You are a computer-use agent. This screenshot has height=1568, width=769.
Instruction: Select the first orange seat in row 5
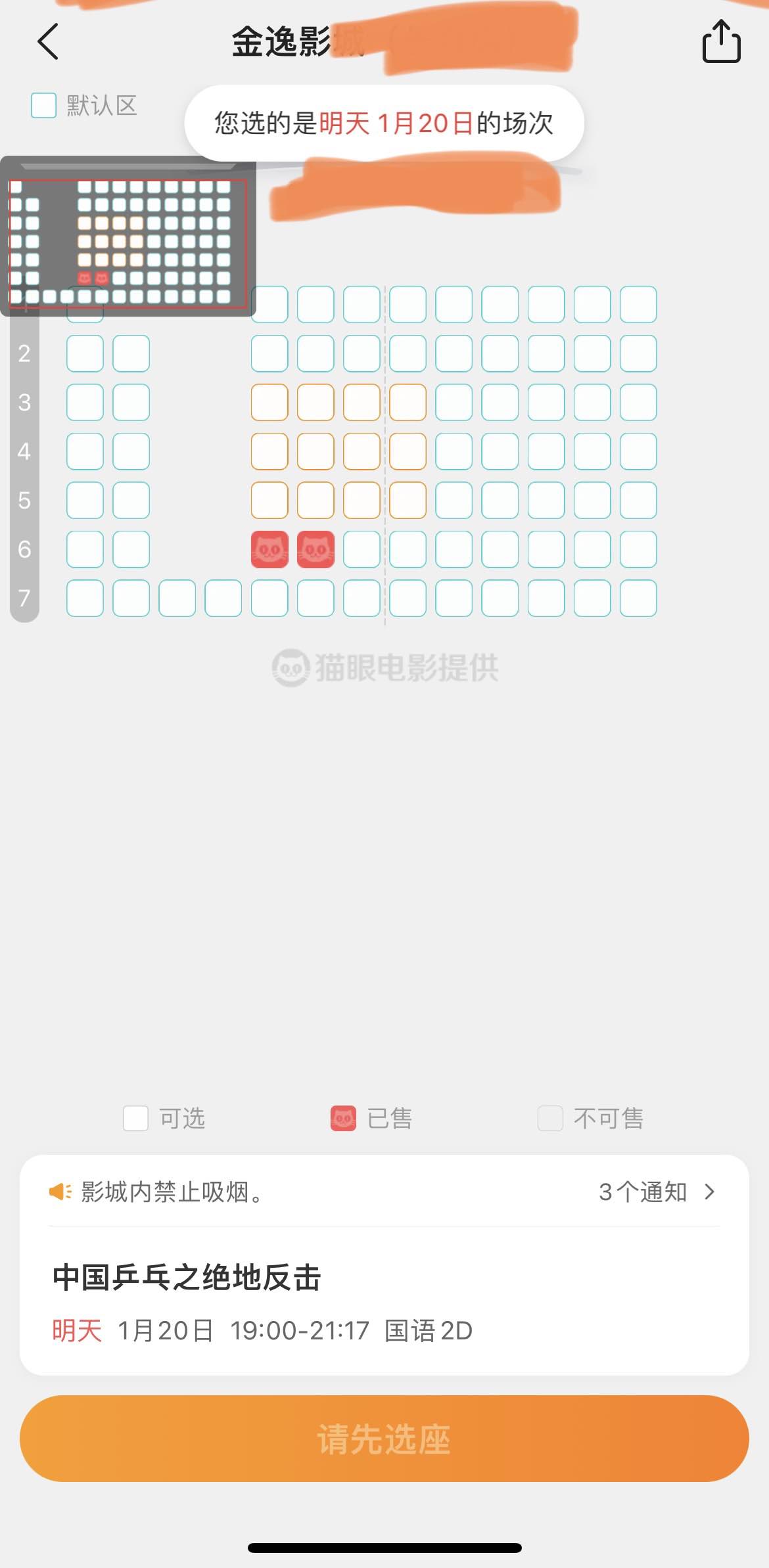point(269,500)
